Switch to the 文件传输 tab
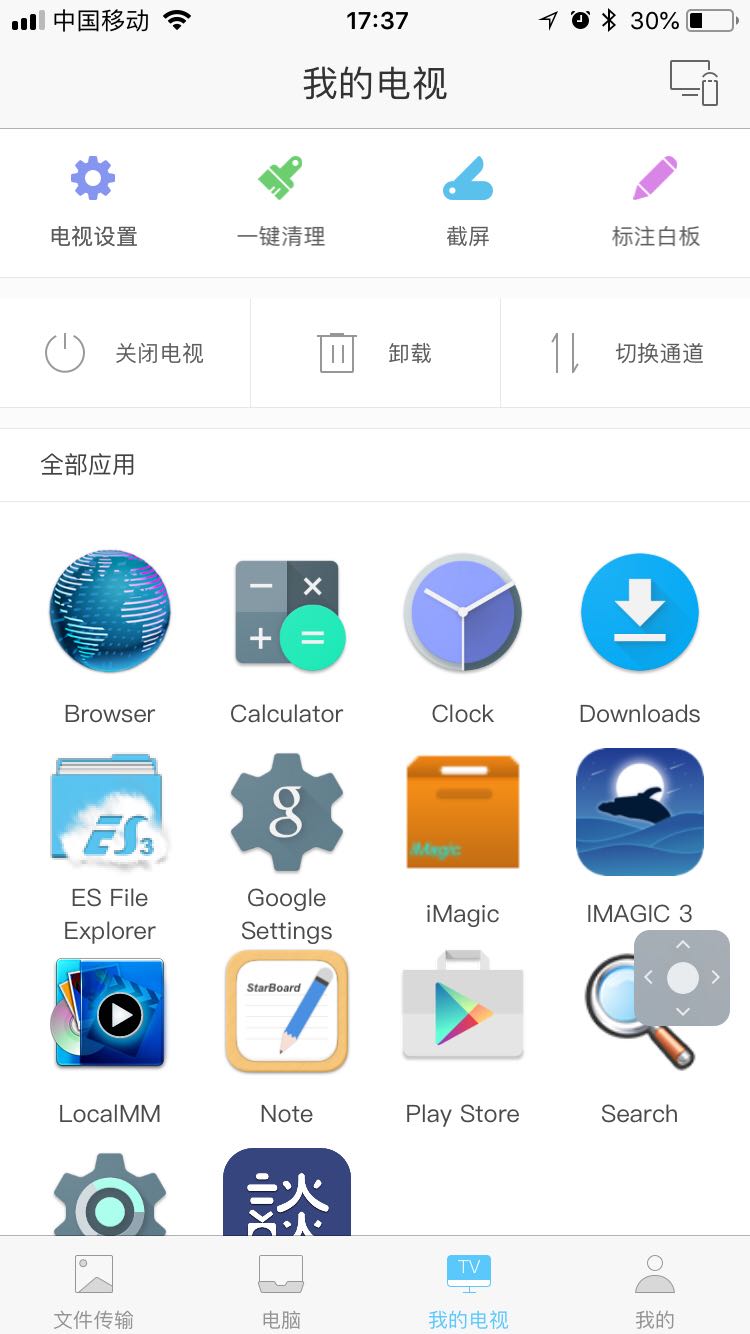The image size is (750, 1334). pyautogui.click(x=94, y=1290)
